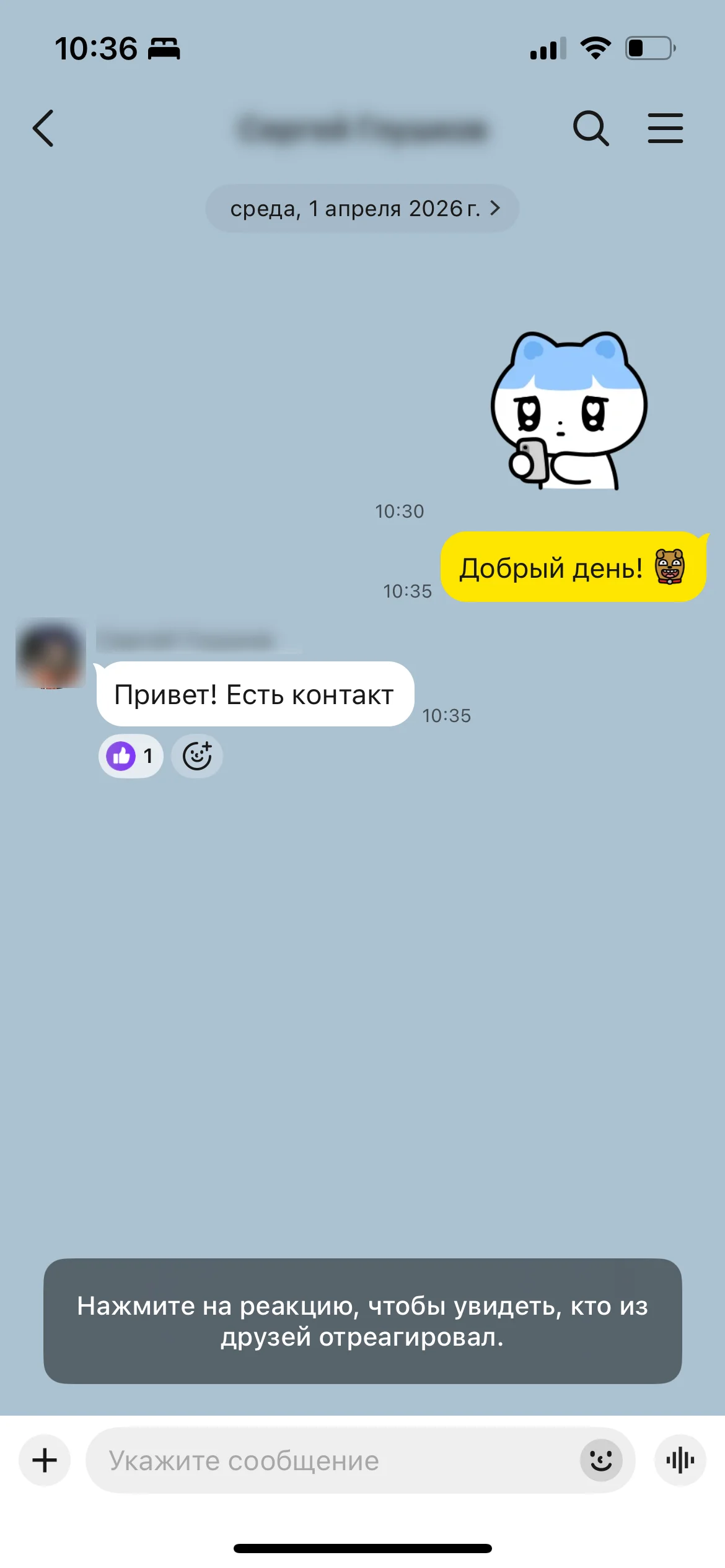Open the sender's profile avatar
The height and width of the screenshot is (1568, 725).
point(51,653)
